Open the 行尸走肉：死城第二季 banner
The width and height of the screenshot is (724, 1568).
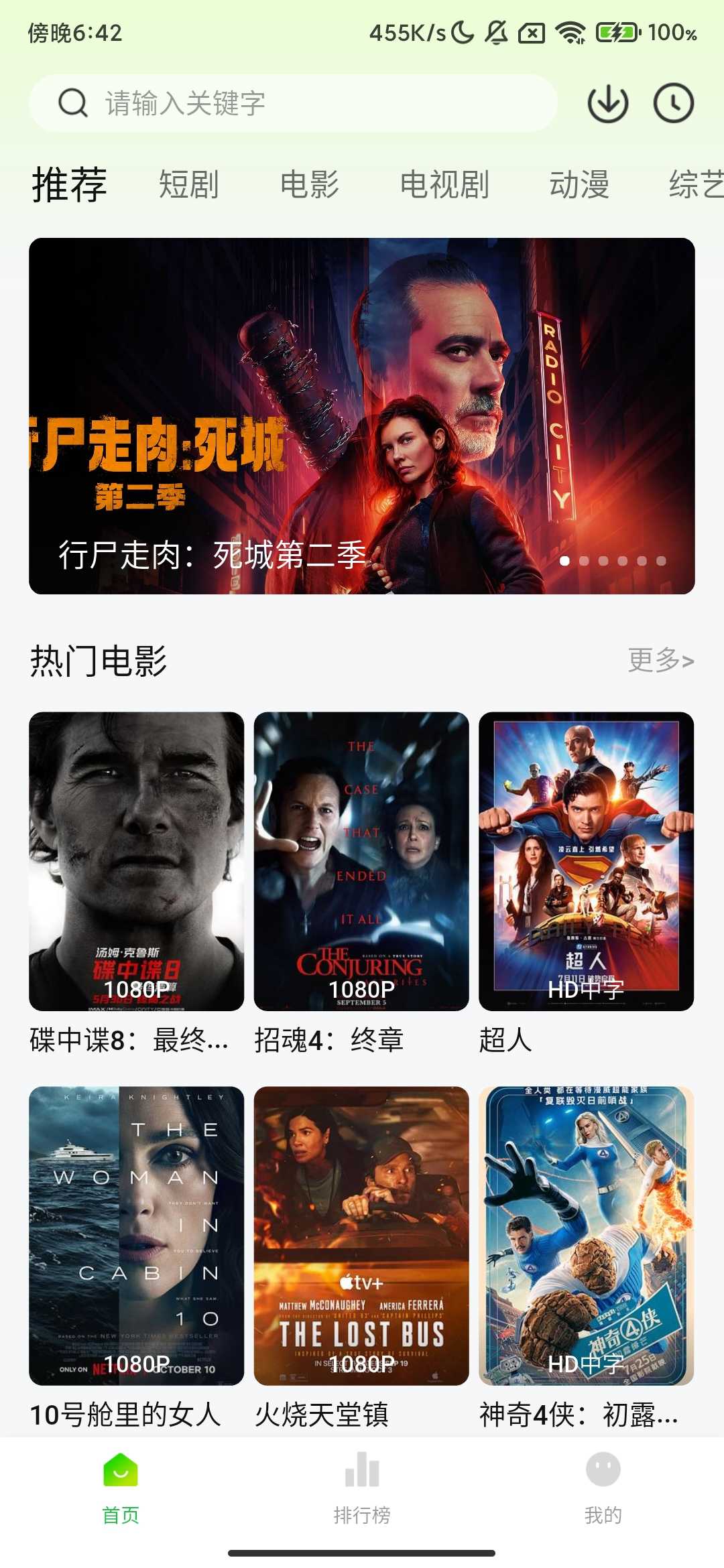tap(362, 415)
